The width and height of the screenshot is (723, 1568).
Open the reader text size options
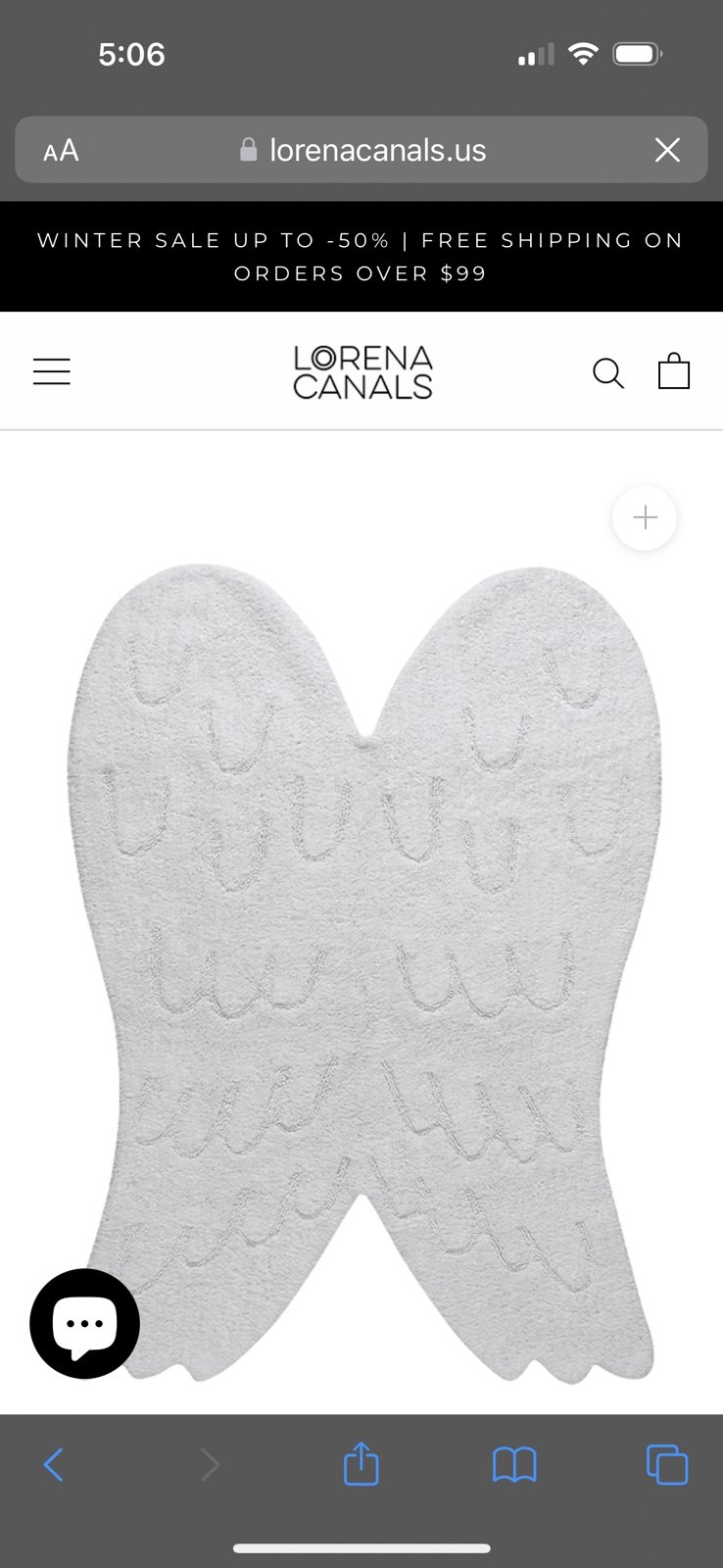[61, 150]
